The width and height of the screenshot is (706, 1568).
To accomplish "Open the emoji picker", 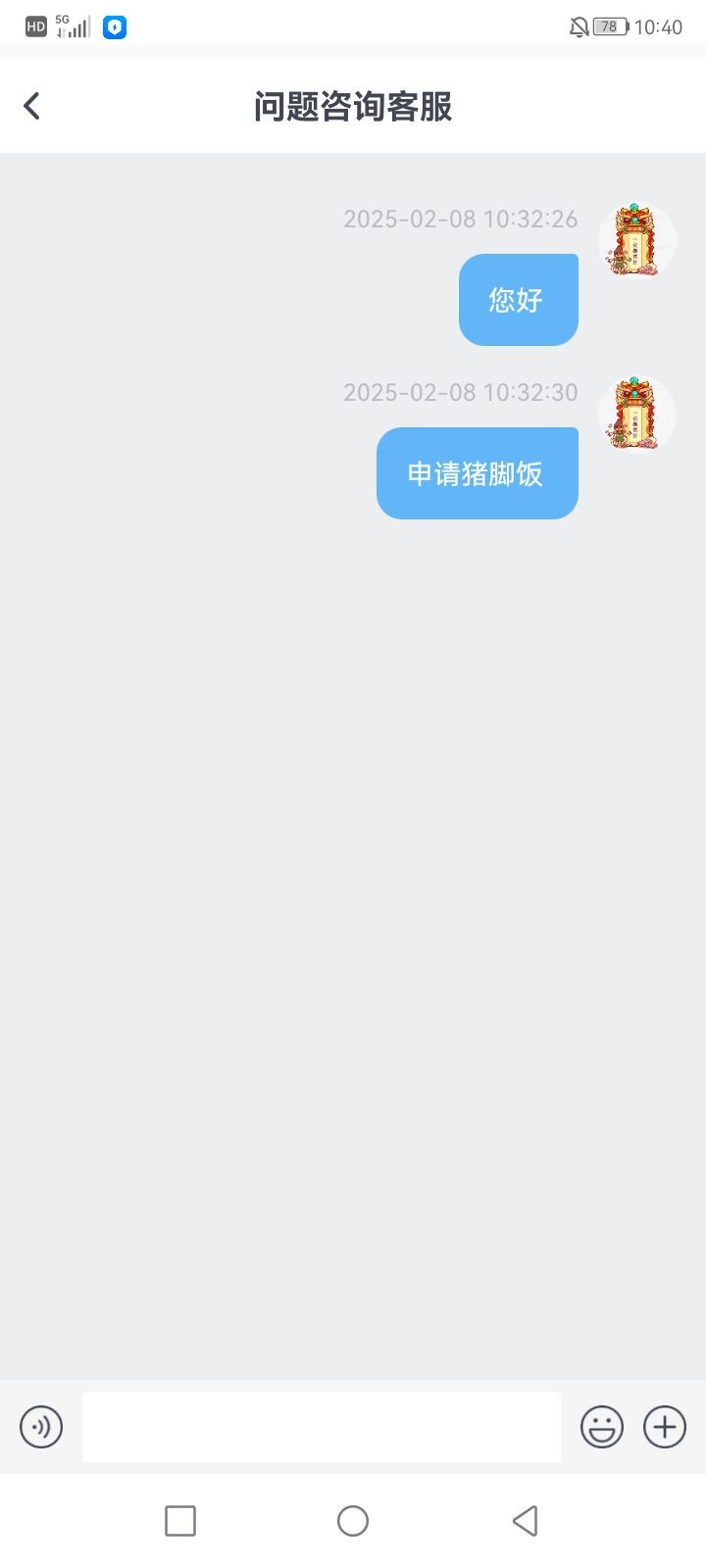I will [602, 1427].
